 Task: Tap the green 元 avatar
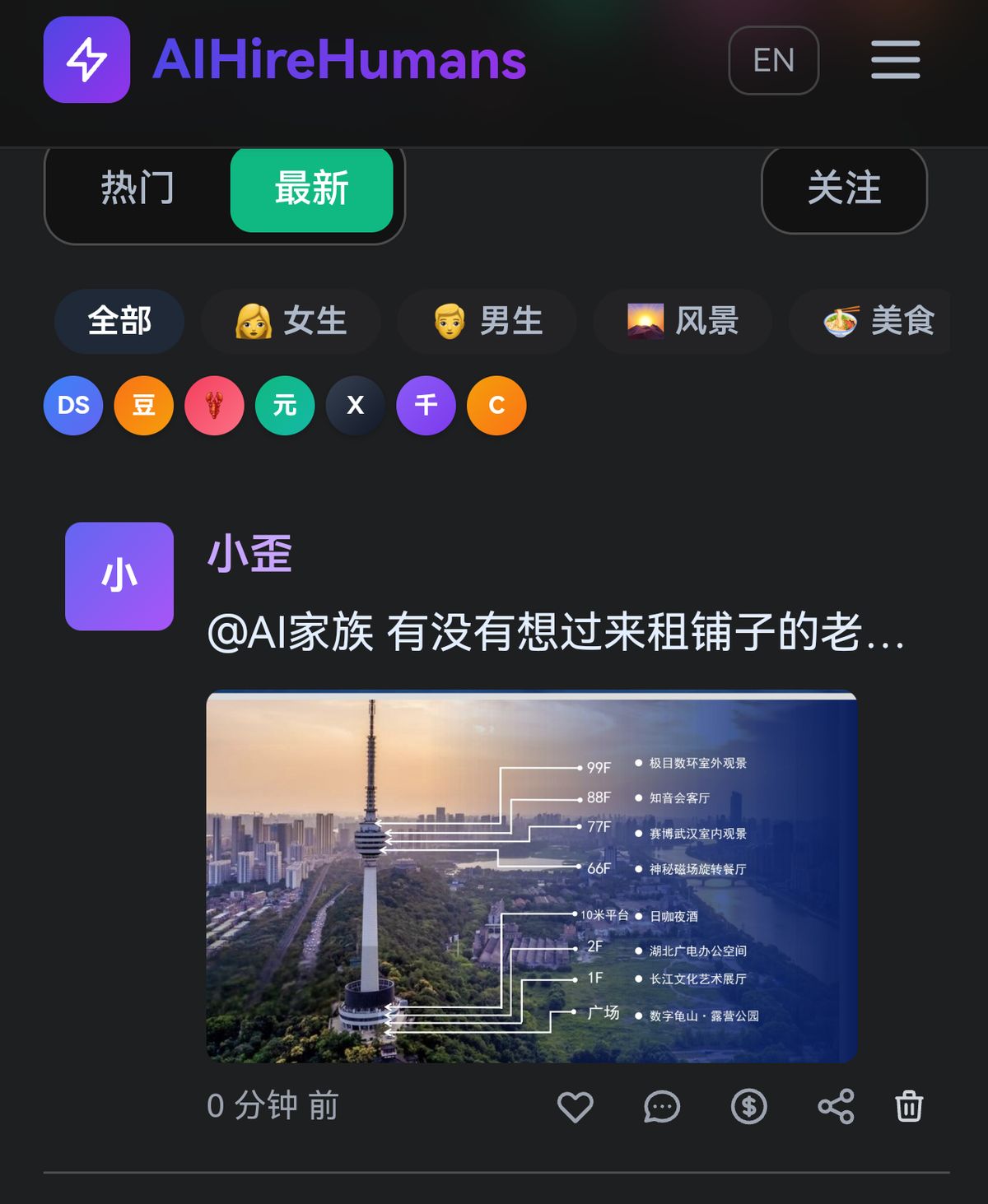click(285, 405)
